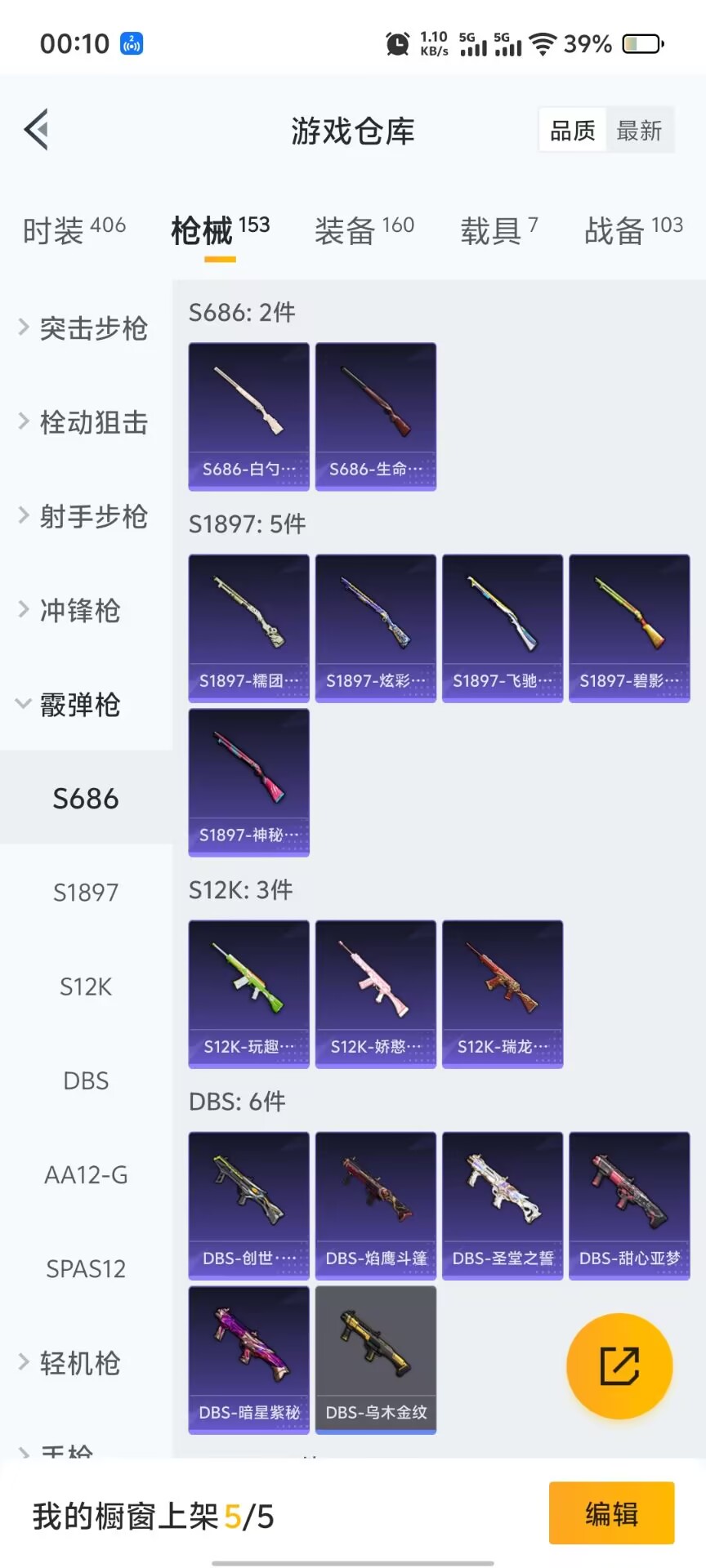706x1568 pixels.
Task: Open the S686-生命 skin tile
Action: point(376,416)
